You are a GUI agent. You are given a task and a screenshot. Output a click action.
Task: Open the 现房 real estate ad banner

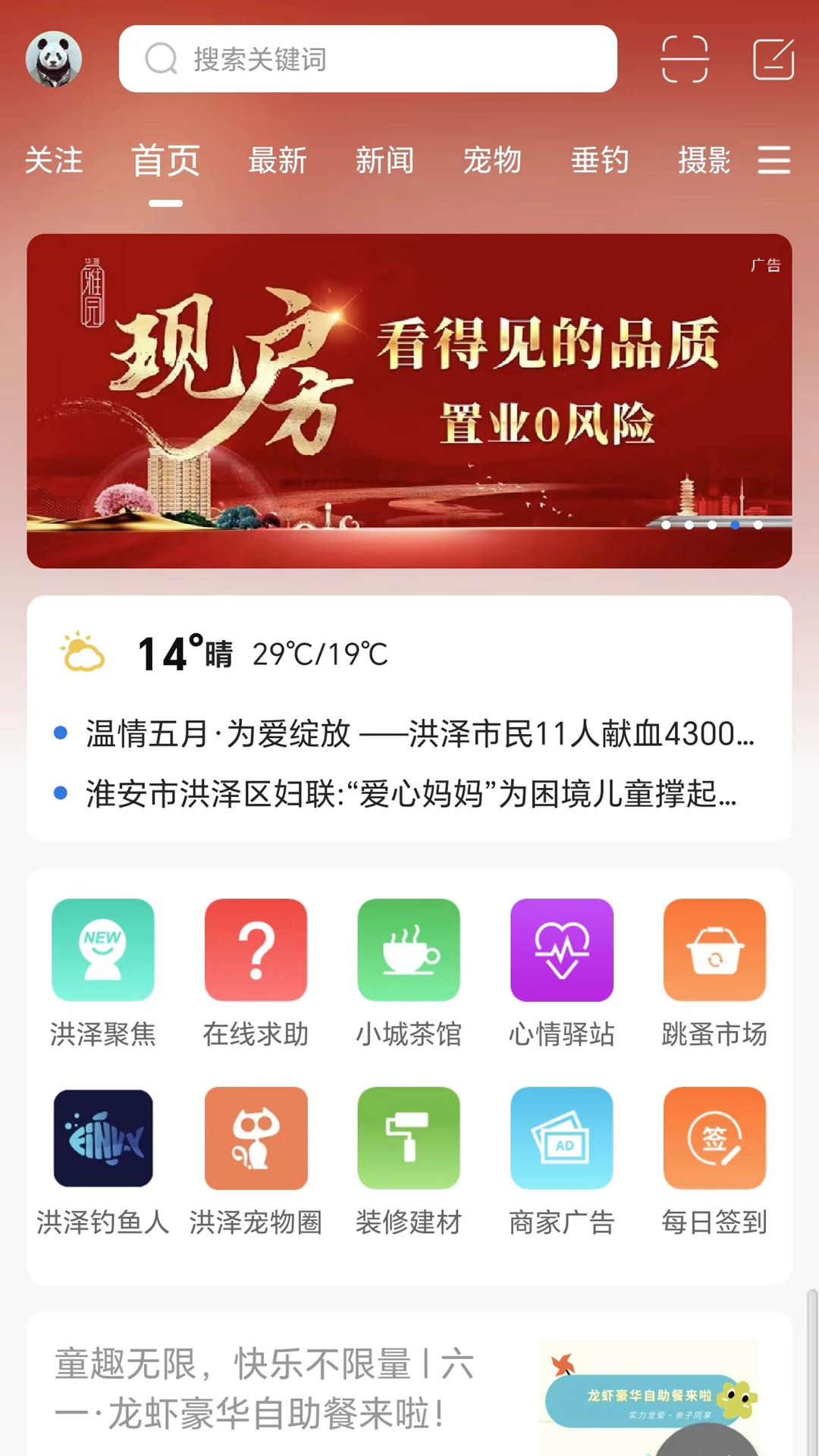[409, 401]
